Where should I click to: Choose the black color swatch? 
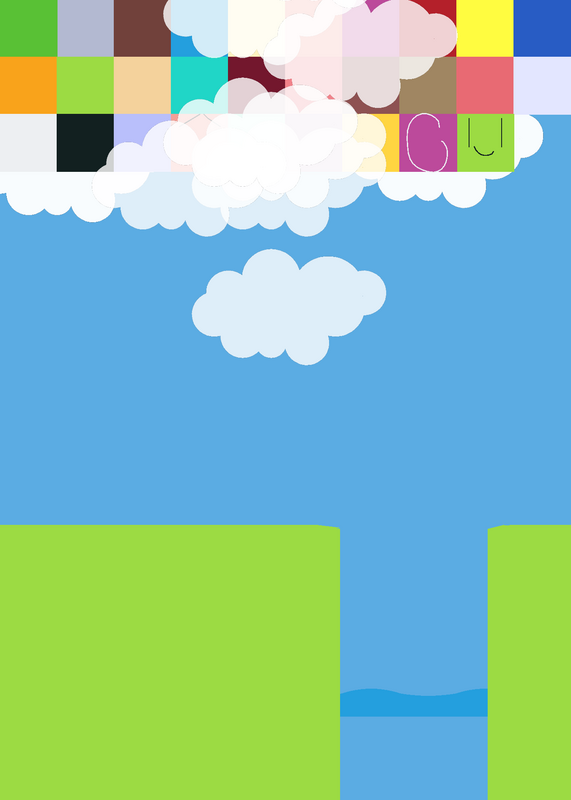coord(85,143)
